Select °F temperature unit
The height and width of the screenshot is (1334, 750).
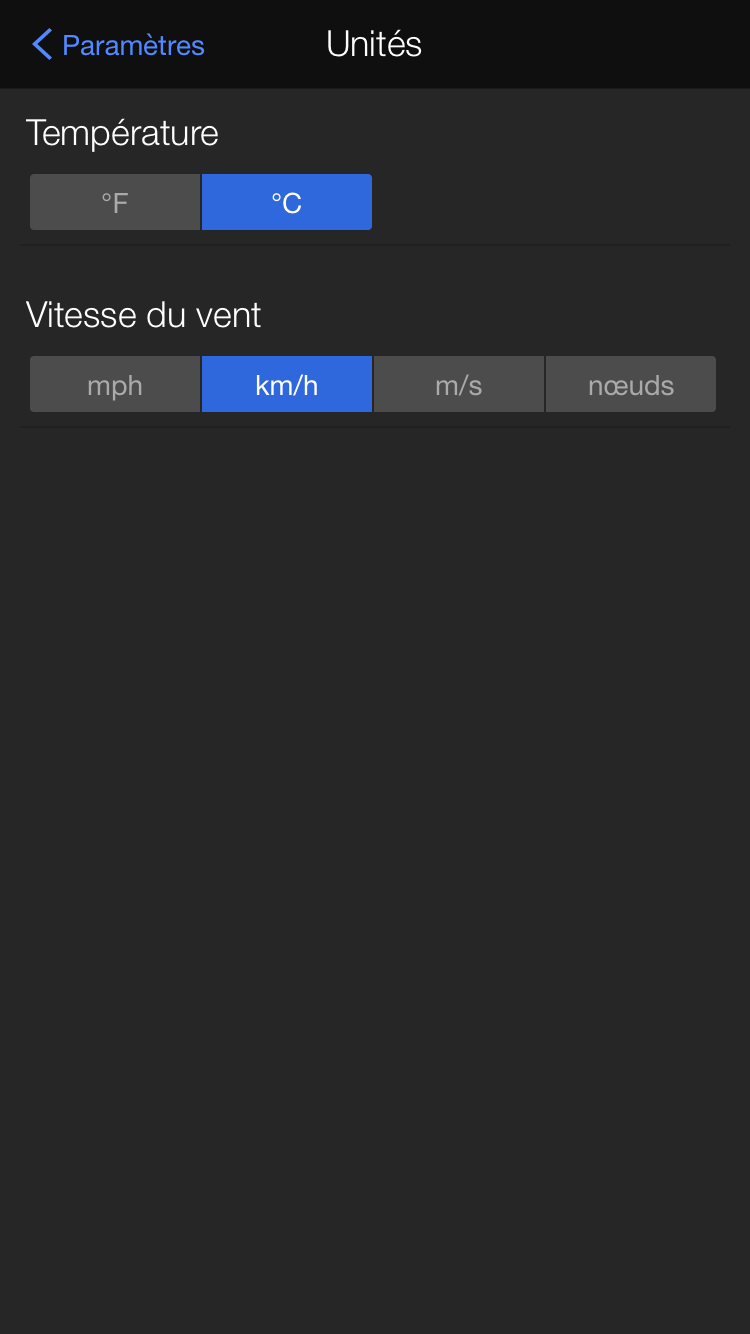pyautogui.click(x=115, y=203)
